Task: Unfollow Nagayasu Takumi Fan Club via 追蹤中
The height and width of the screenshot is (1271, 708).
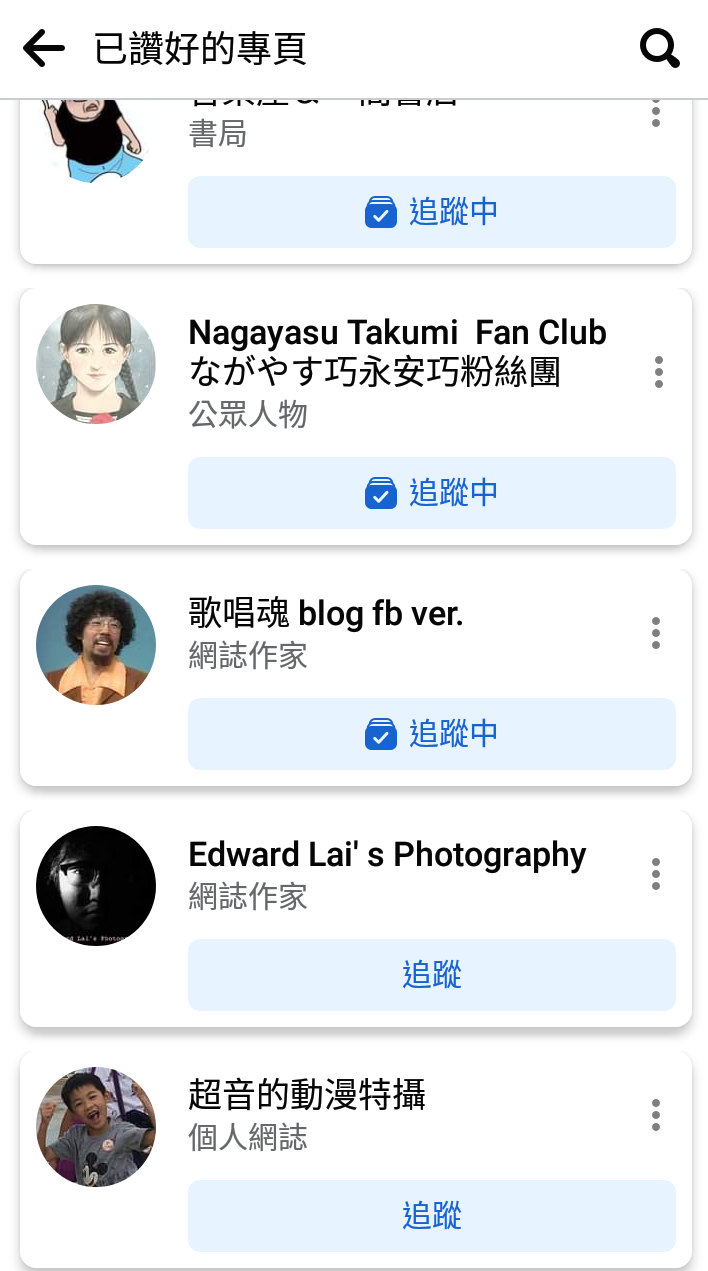Action: 431,493
